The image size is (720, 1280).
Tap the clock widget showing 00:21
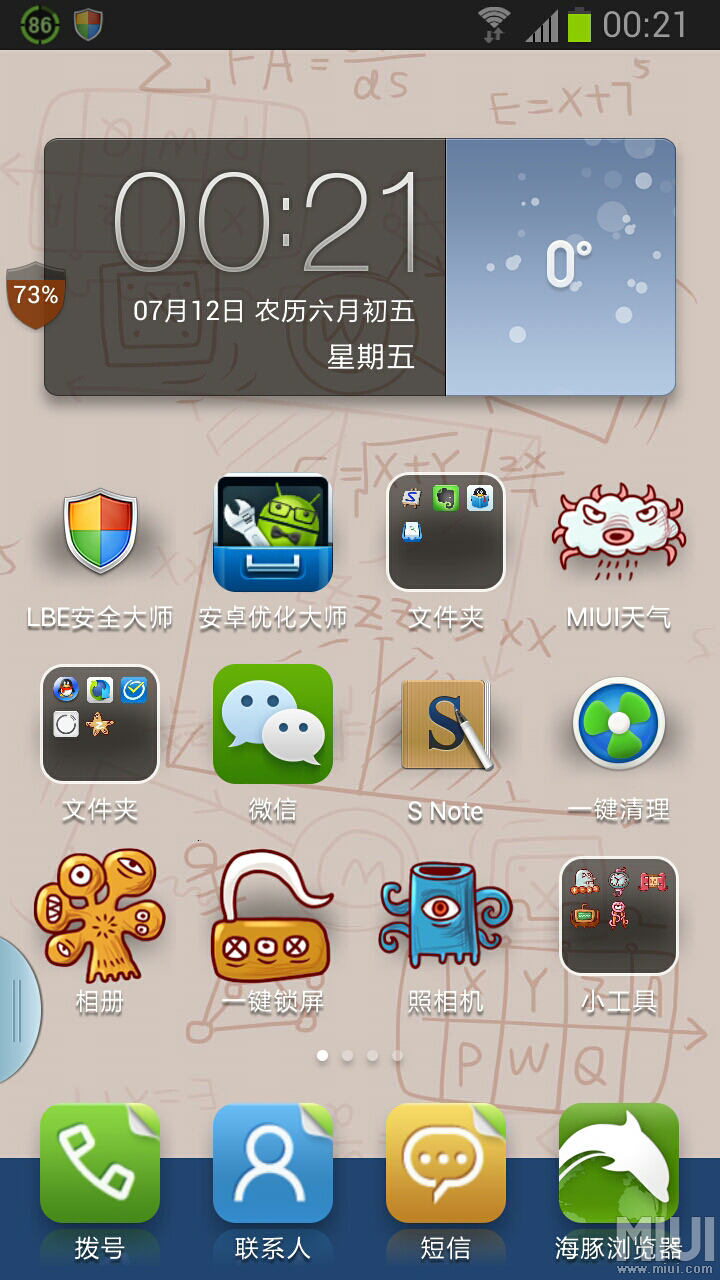[245, 267]
